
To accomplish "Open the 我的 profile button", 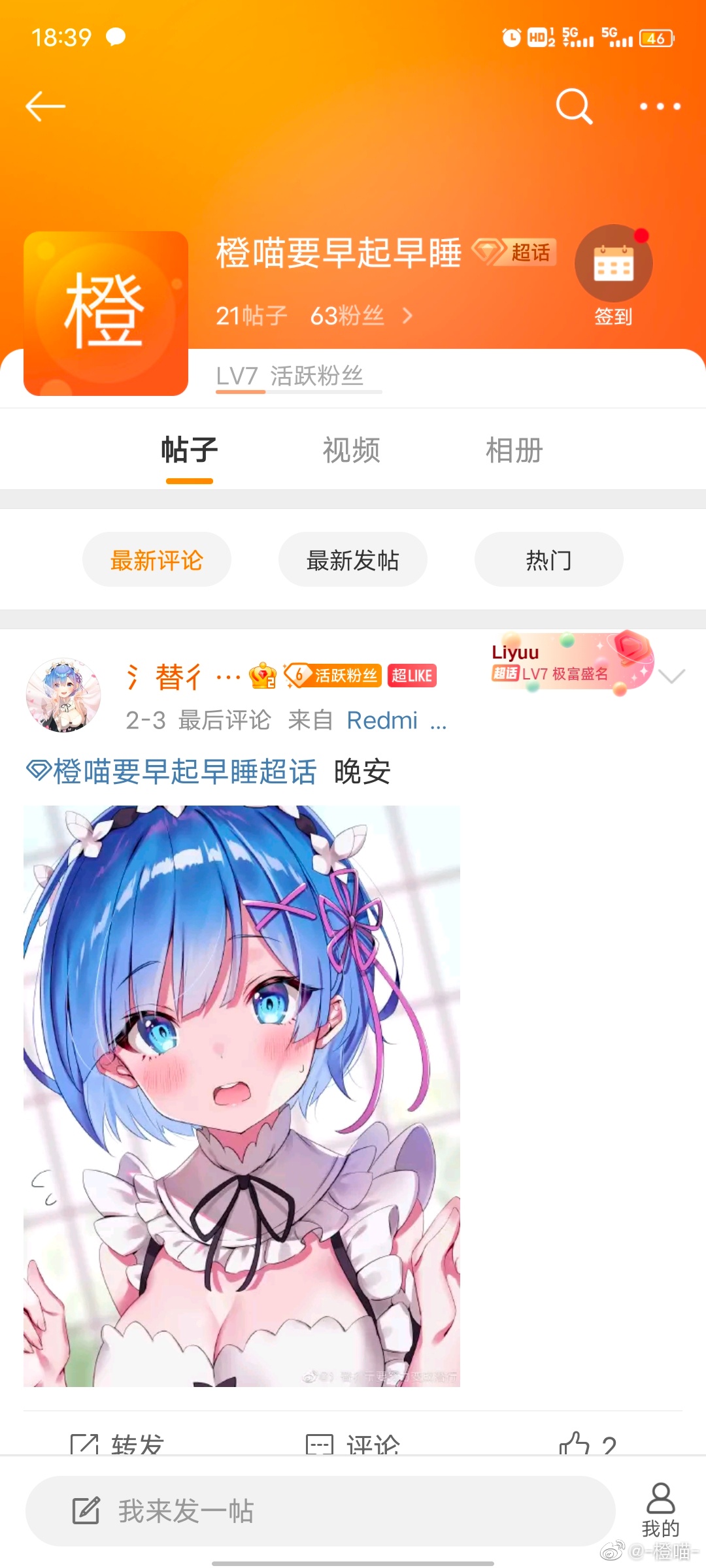I will pos(660,1510).
